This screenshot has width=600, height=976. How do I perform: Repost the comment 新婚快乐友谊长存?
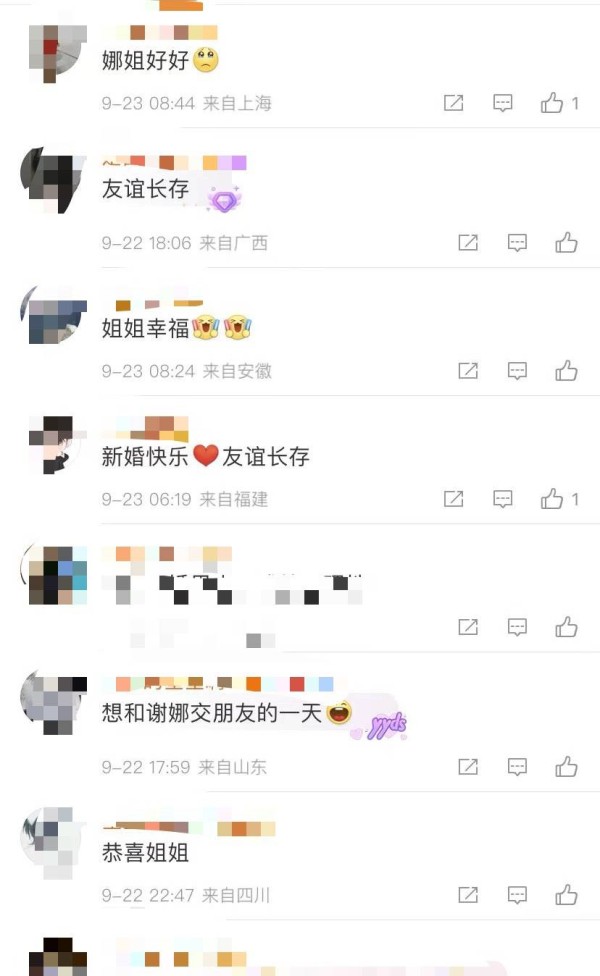(x=453, y=499)
